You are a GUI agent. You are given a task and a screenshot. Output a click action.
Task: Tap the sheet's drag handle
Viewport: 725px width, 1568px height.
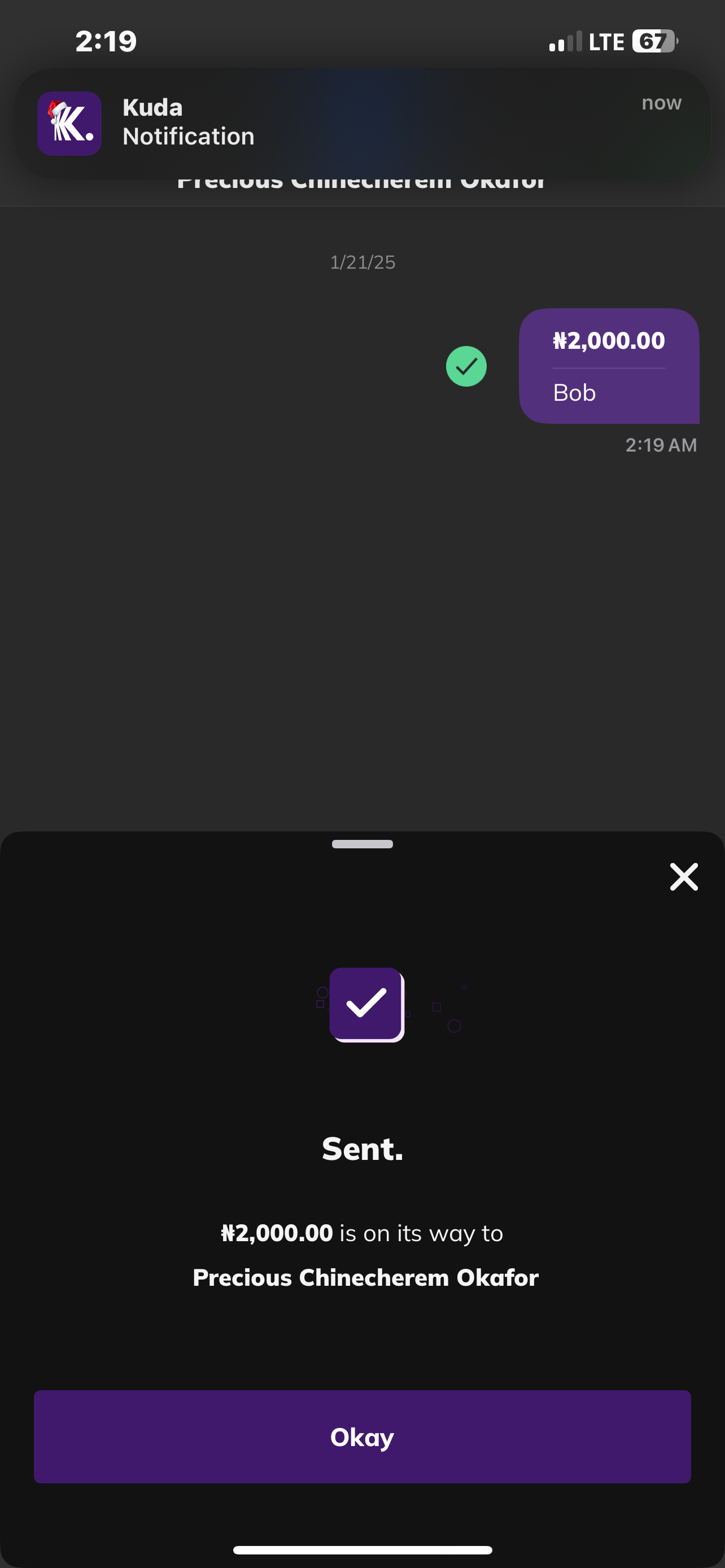362,844
